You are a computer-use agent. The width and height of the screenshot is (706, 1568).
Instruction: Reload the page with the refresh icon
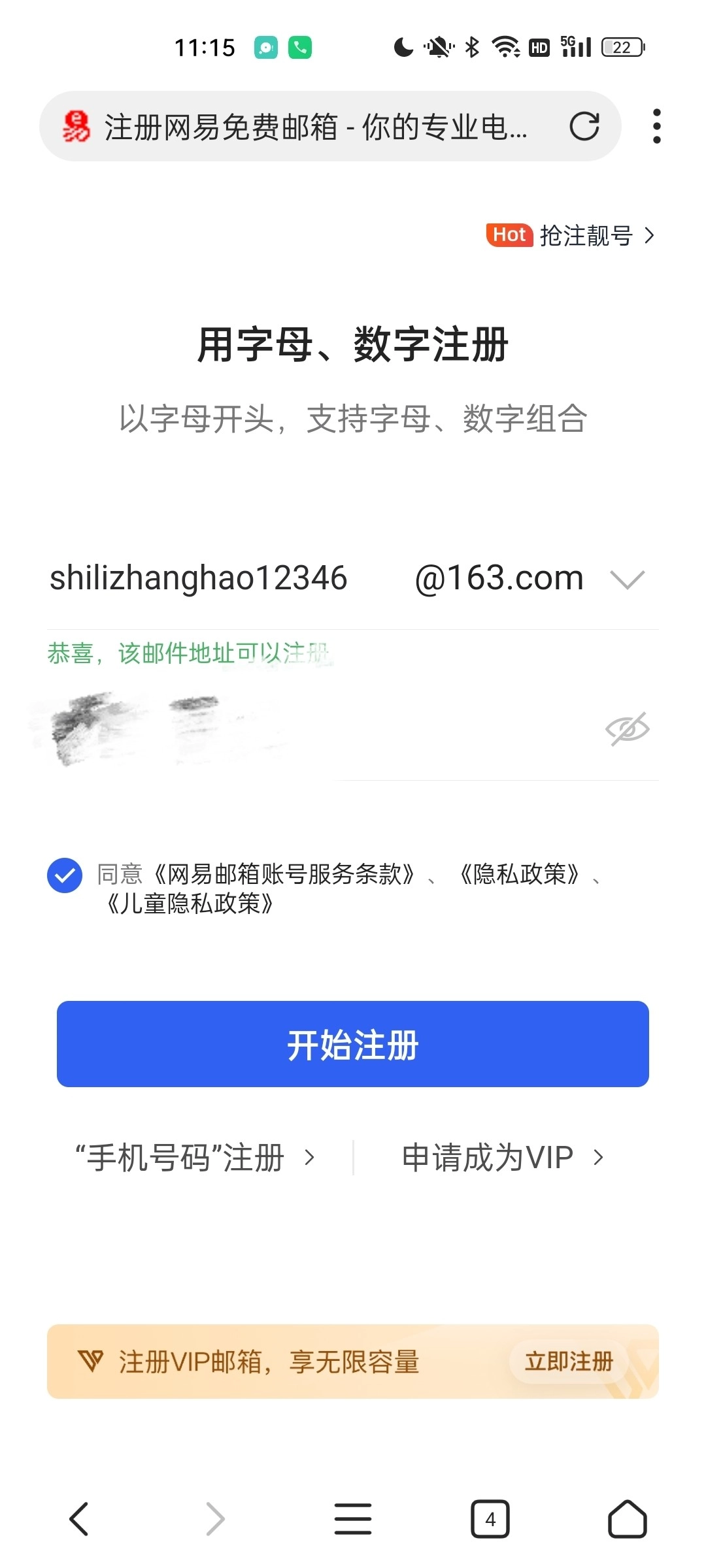coord(584,126)
